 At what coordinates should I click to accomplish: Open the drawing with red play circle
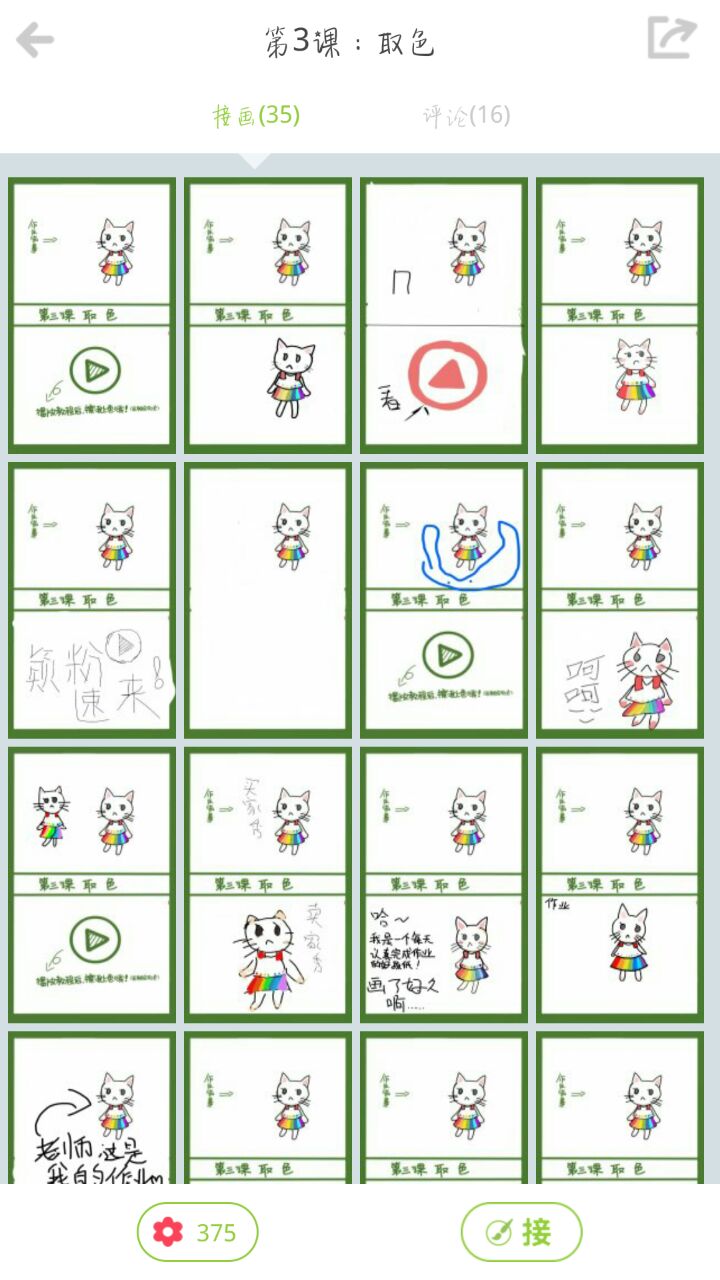pos(443,315)
